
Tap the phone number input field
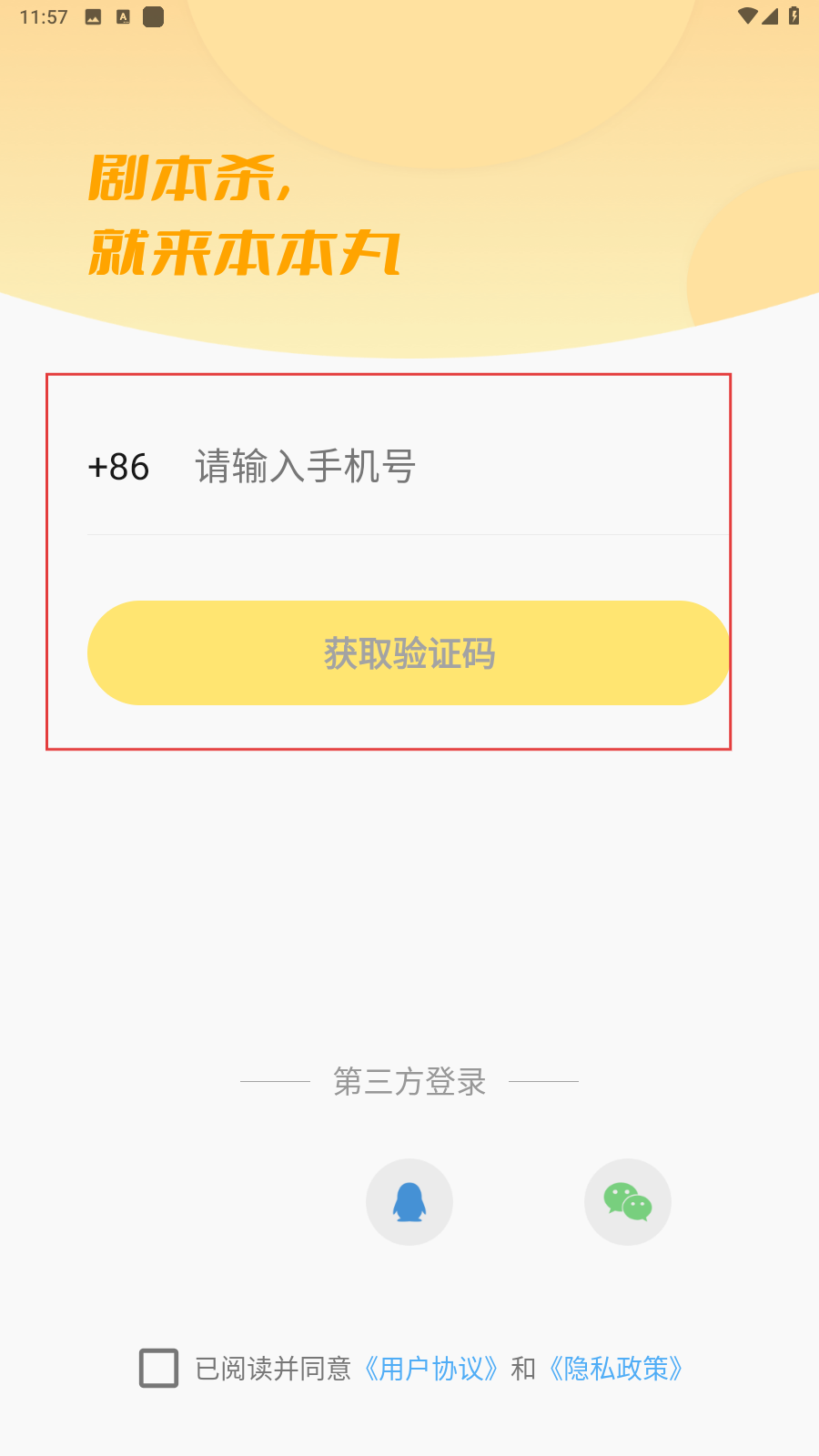460,467
